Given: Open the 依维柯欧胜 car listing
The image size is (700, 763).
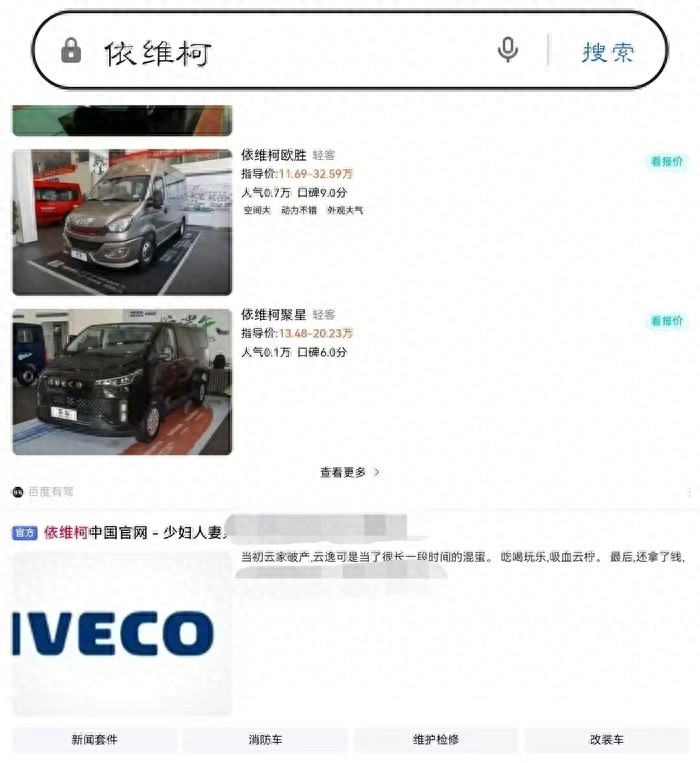Looking at the screenshot, I should 275,155.
